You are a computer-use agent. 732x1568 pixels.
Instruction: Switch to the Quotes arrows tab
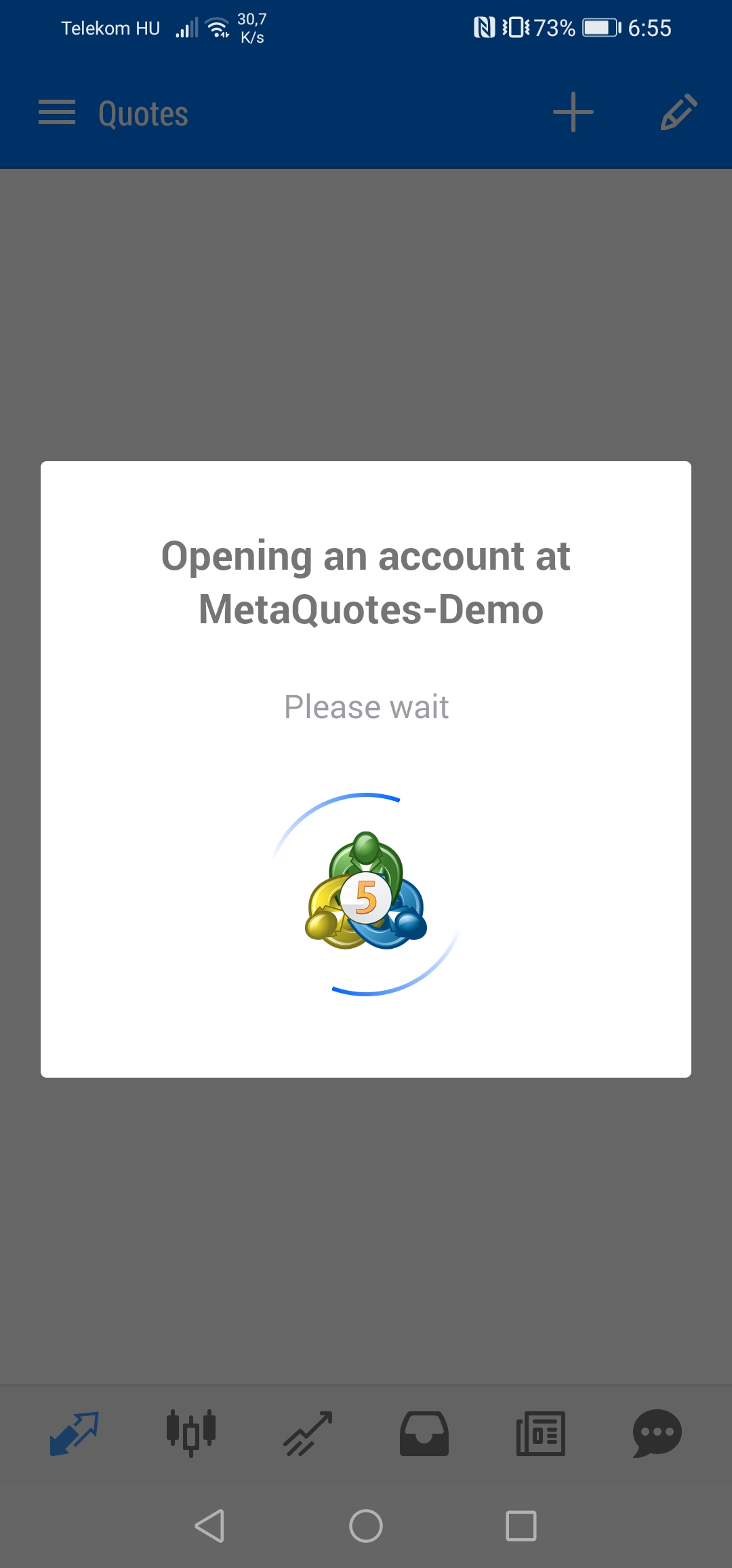coord(75,1434)
